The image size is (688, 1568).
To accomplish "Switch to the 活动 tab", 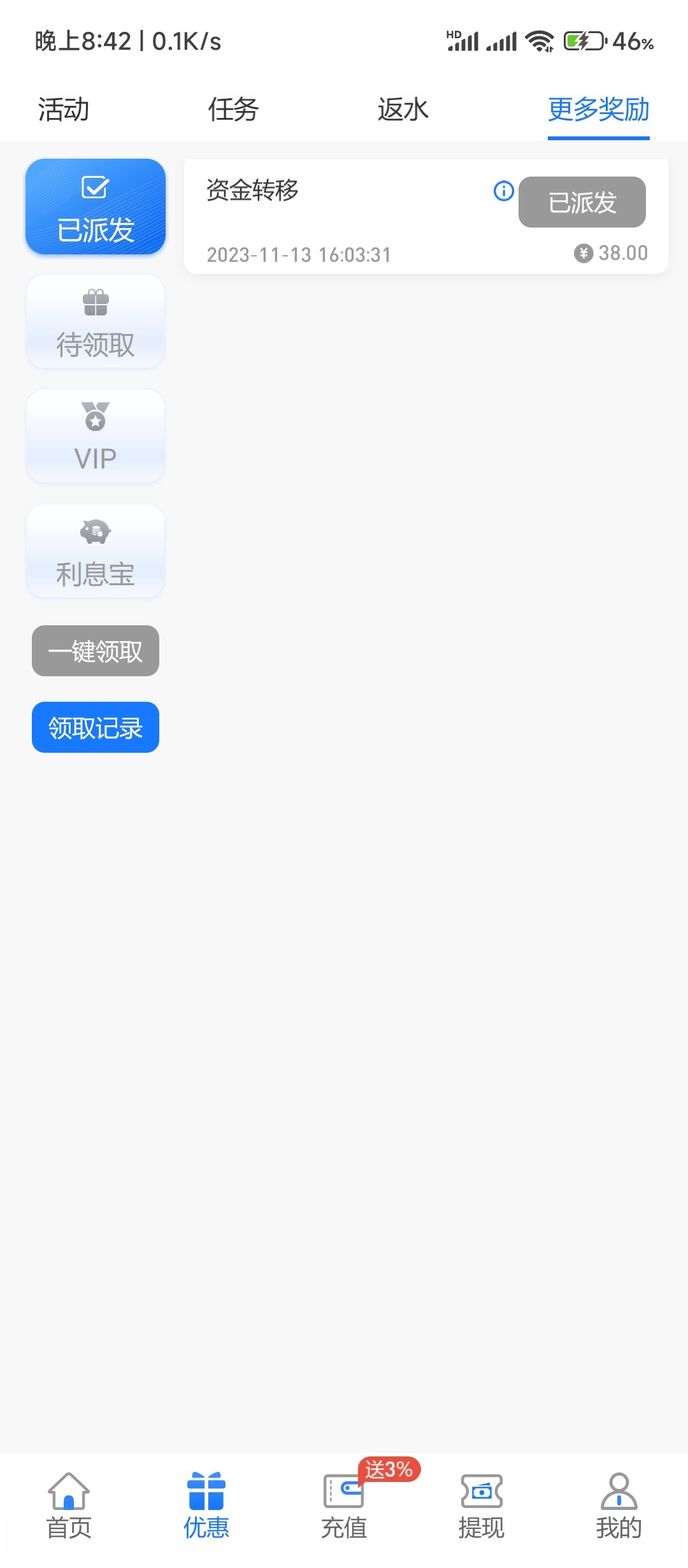I will 64,110.
